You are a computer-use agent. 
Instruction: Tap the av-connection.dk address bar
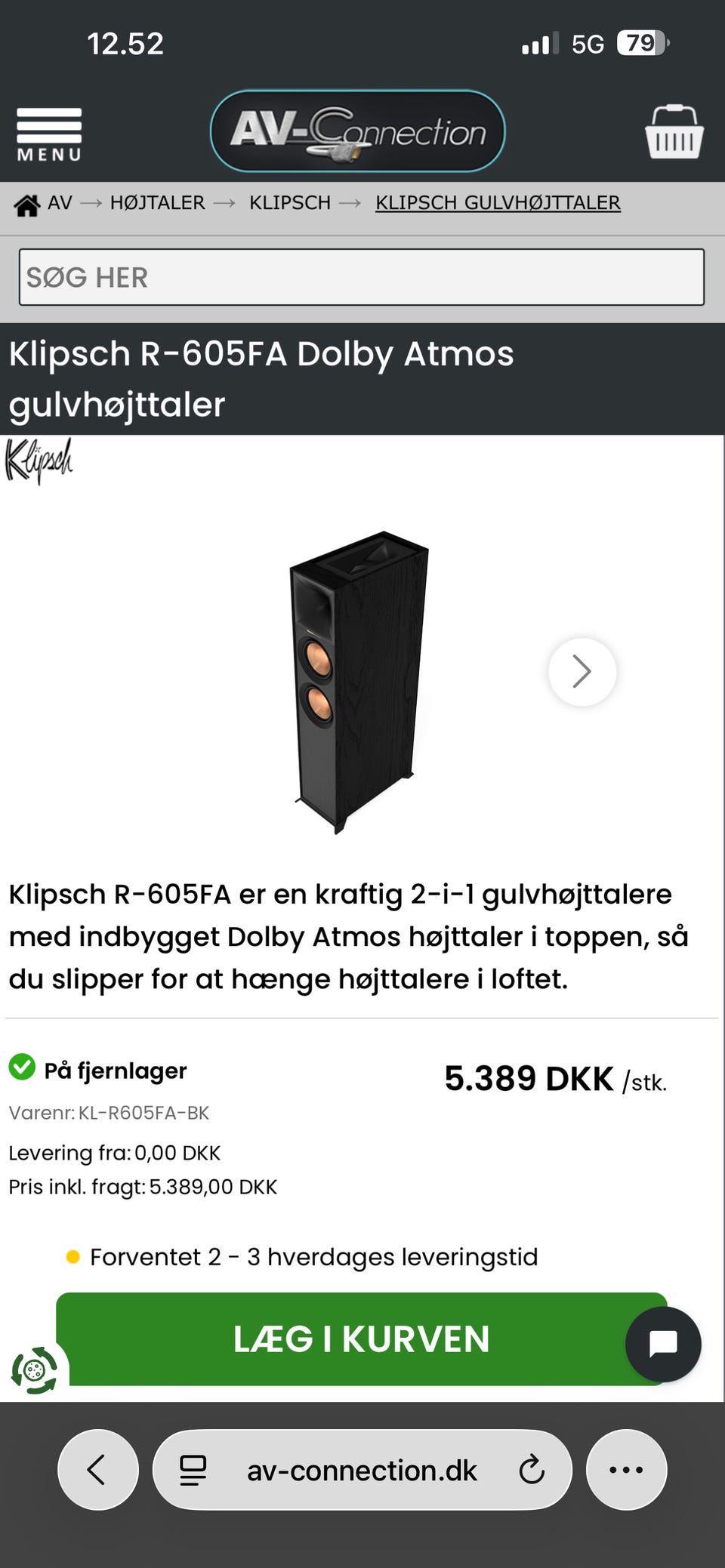[361, 1470]
